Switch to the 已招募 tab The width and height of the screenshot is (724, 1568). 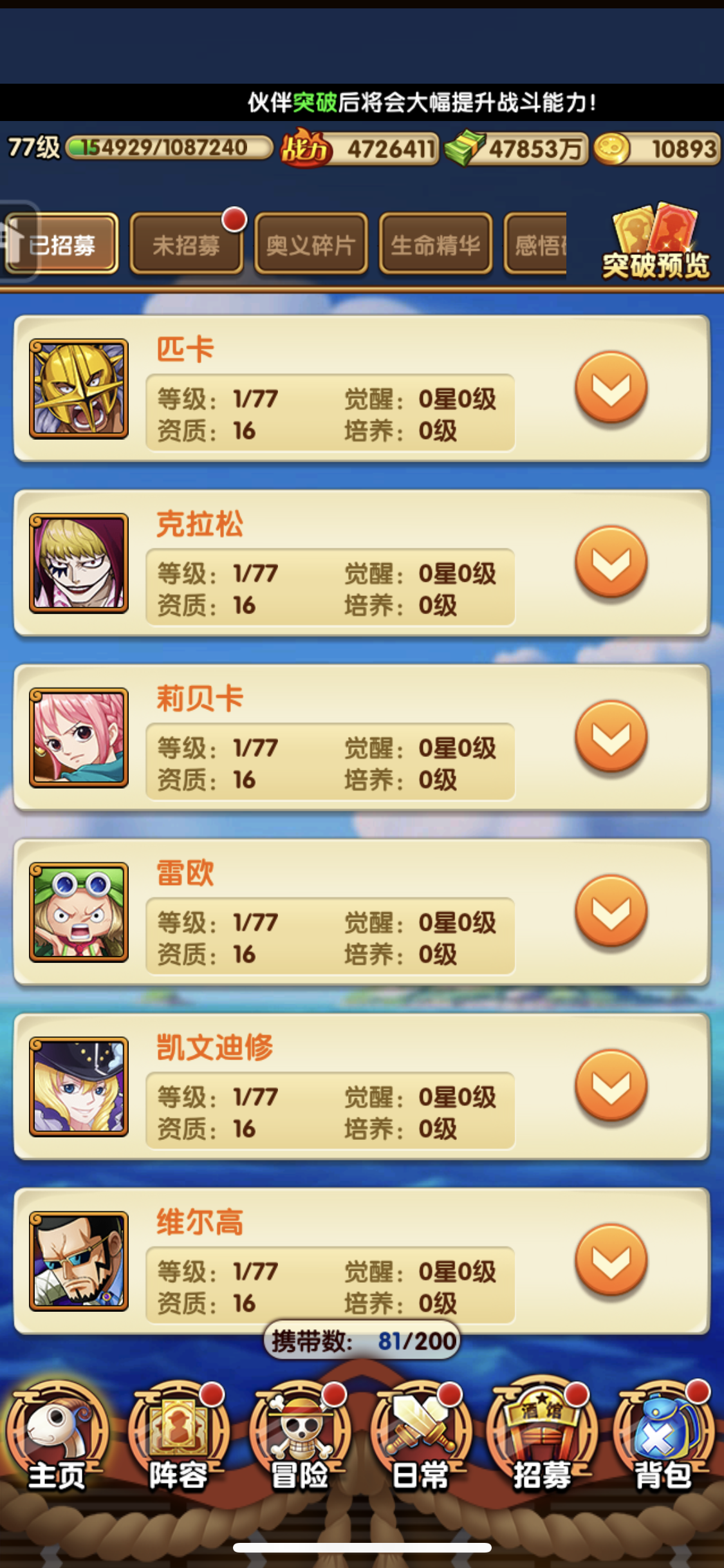point(62,245)
